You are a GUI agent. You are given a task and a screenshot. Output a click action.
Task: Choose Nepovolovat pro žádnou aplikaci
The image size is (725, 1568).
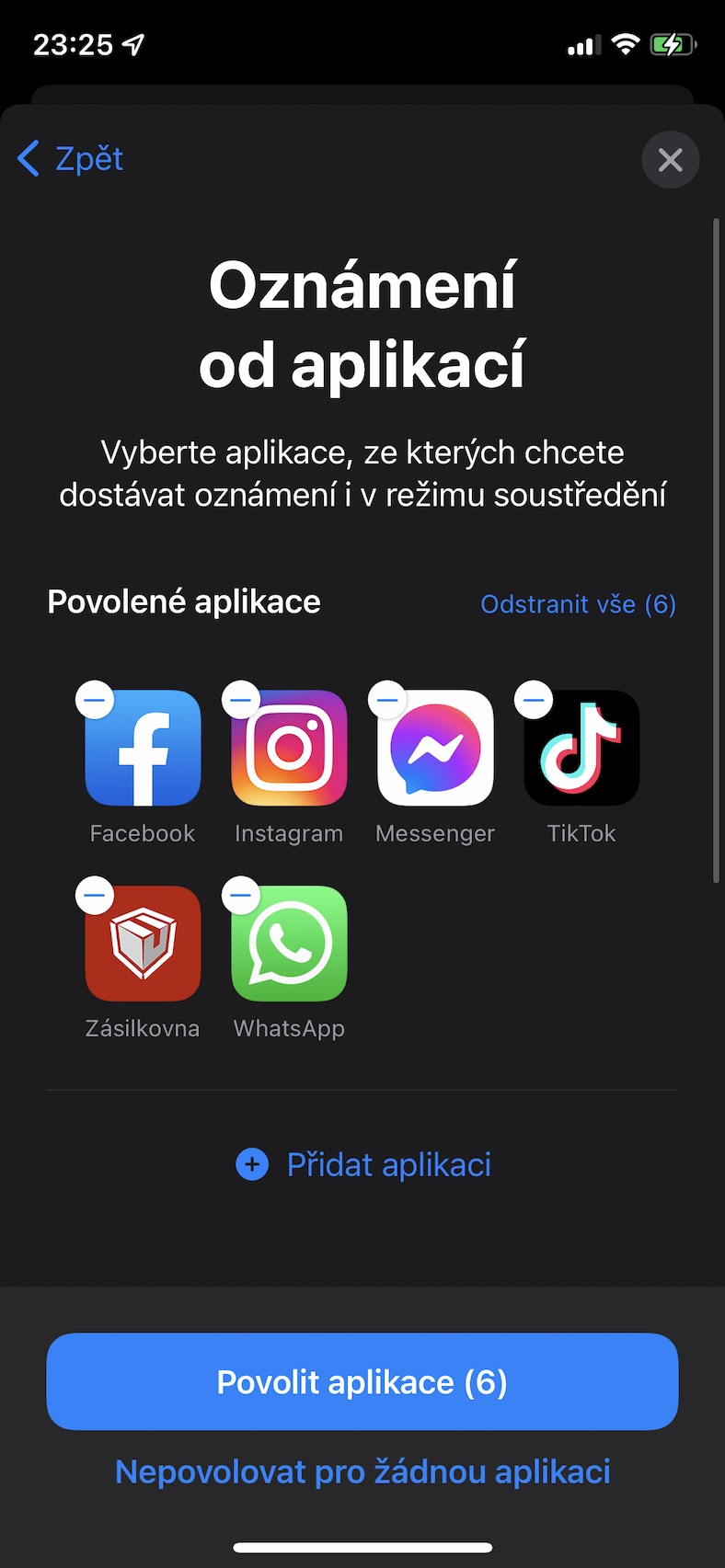click(362, 1471)
